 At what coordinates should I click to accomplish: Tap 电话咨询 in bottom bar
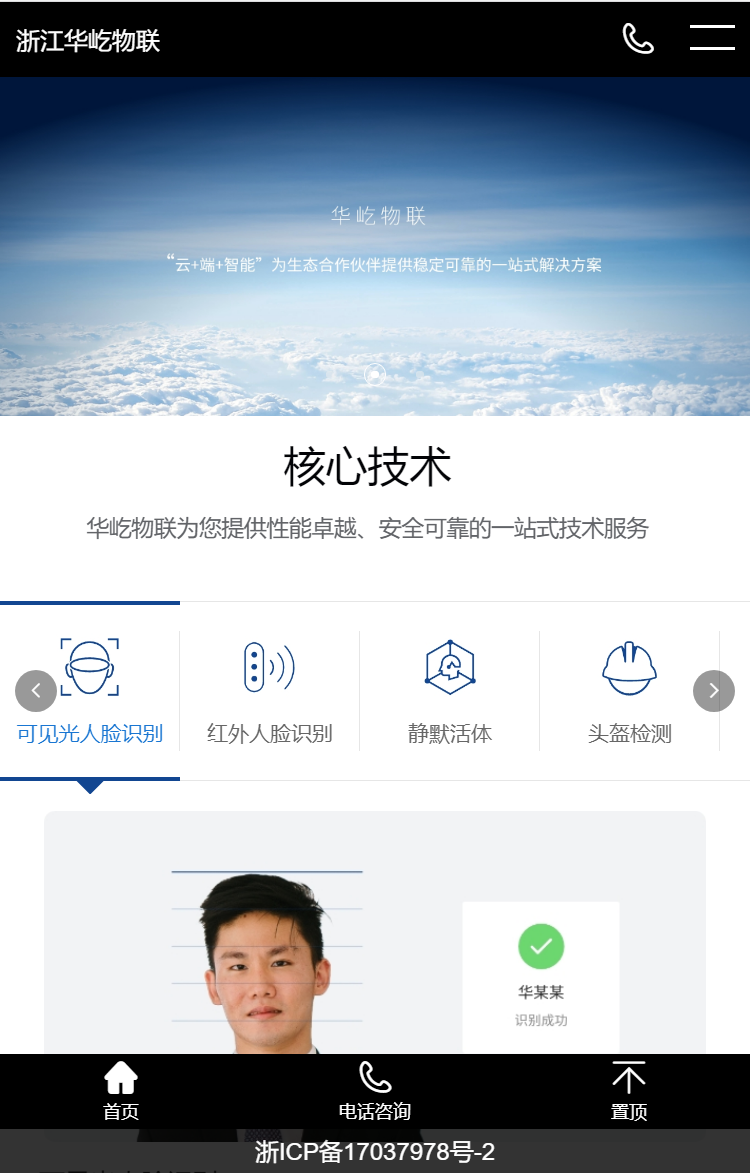(375, 1091)
